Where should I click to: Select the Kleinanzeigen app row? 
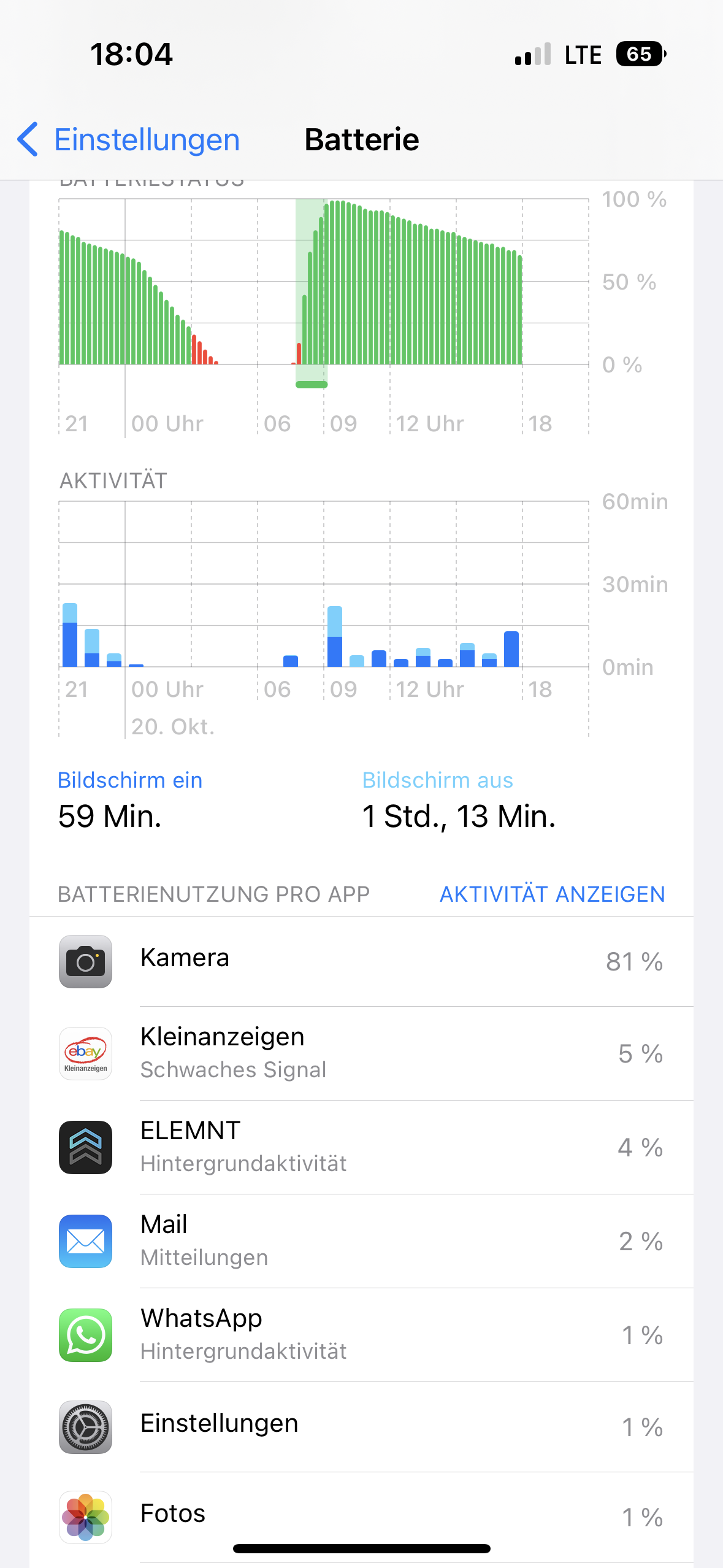point(361,1053)
